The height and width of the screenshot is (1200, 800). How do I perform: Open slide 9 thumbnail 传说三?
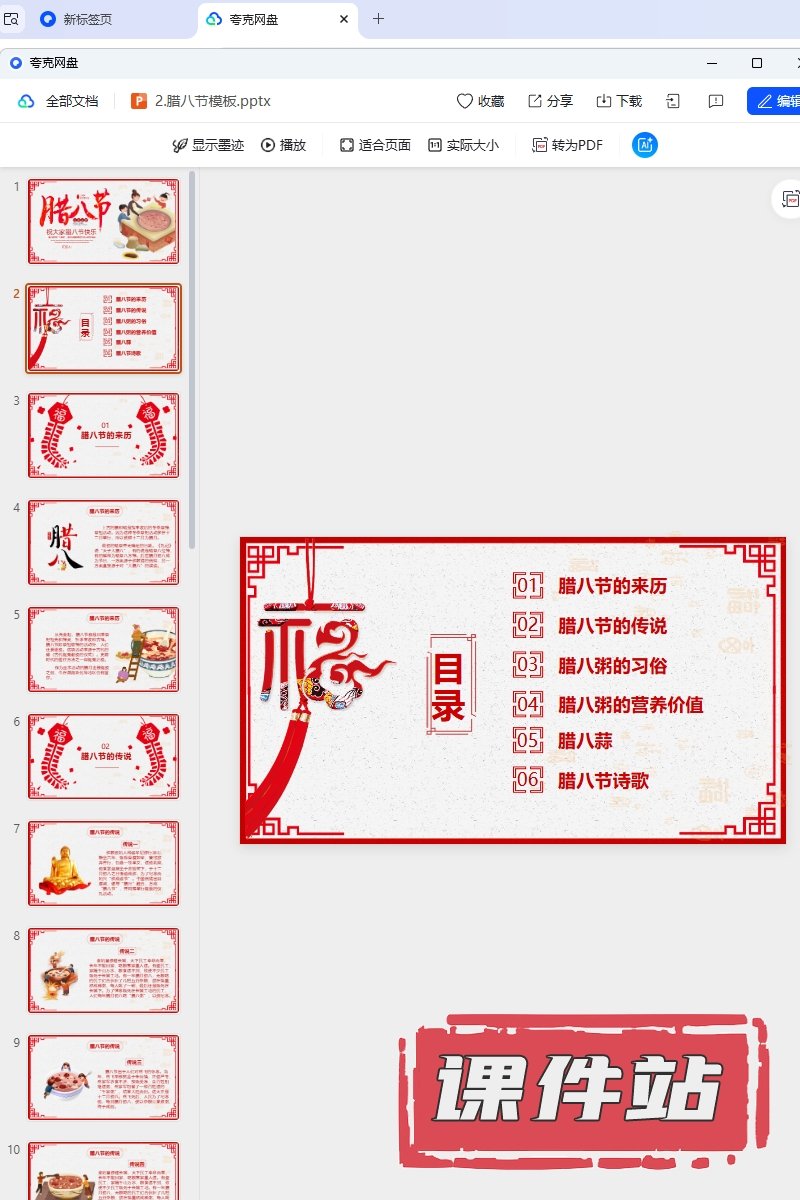click(x=103, y=1077)
